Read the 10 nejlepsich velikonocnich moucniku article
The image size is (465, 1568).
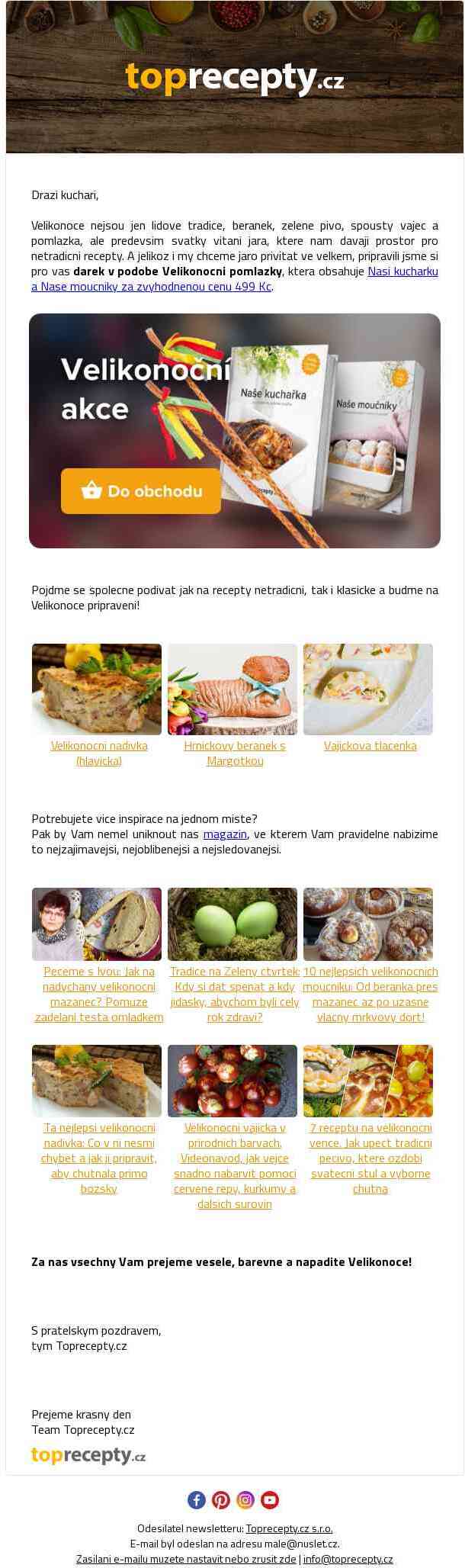point(370,994)
